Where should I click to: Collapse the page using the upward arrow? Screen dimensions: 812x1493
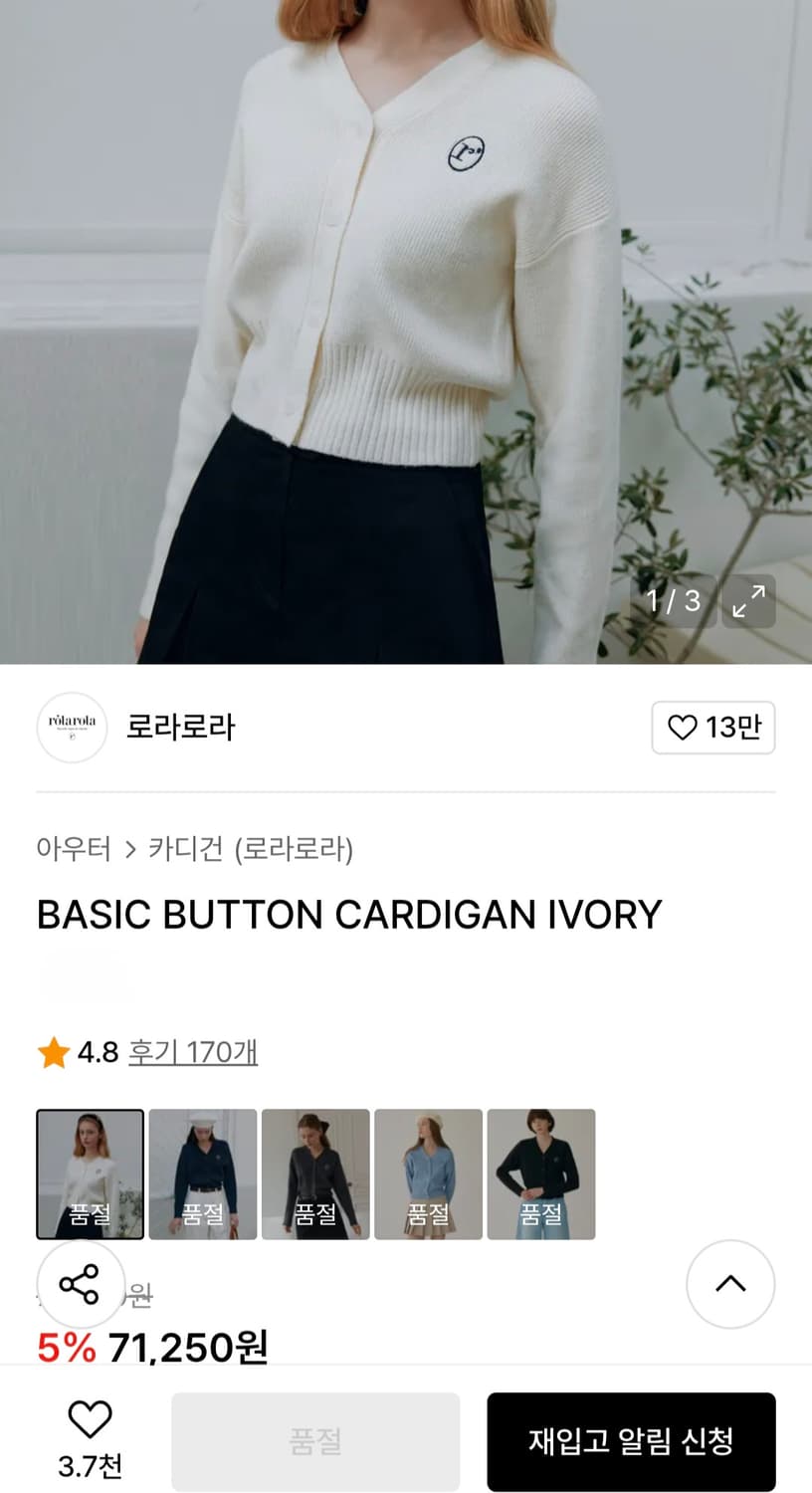pos(731,1285)
